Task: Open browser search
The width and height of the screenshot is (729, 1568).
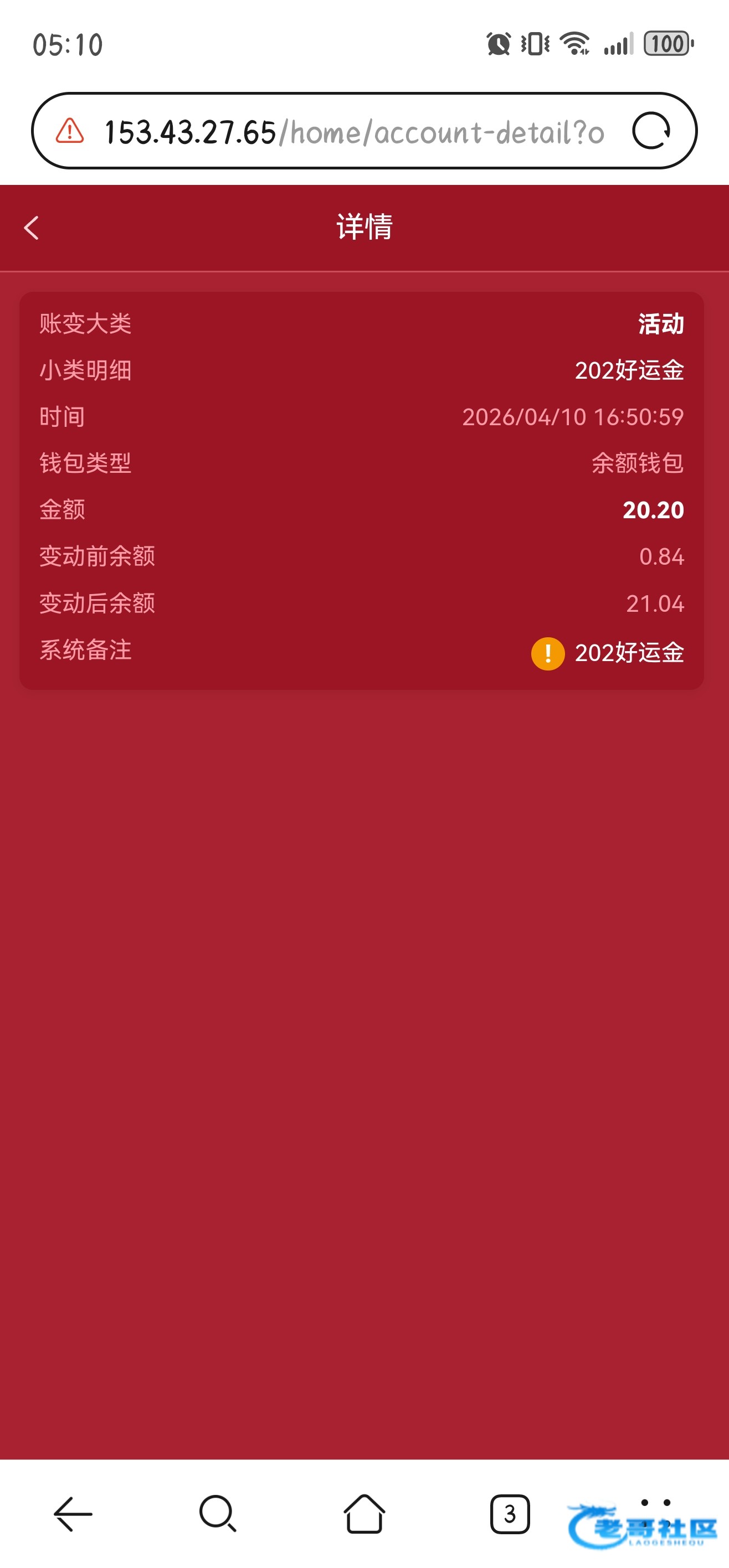Action: coord(217,1513)
